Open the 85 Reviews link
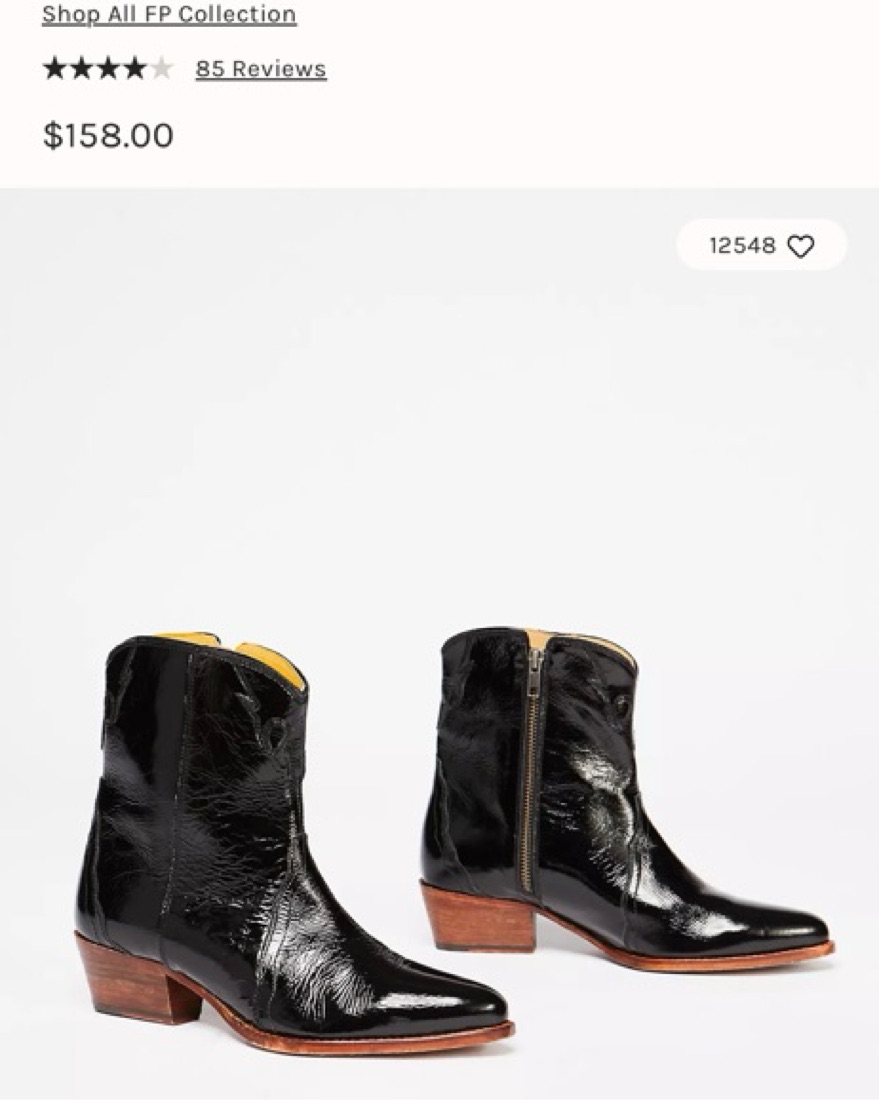This screenshot has width=879, height=1100. [260, 69]
